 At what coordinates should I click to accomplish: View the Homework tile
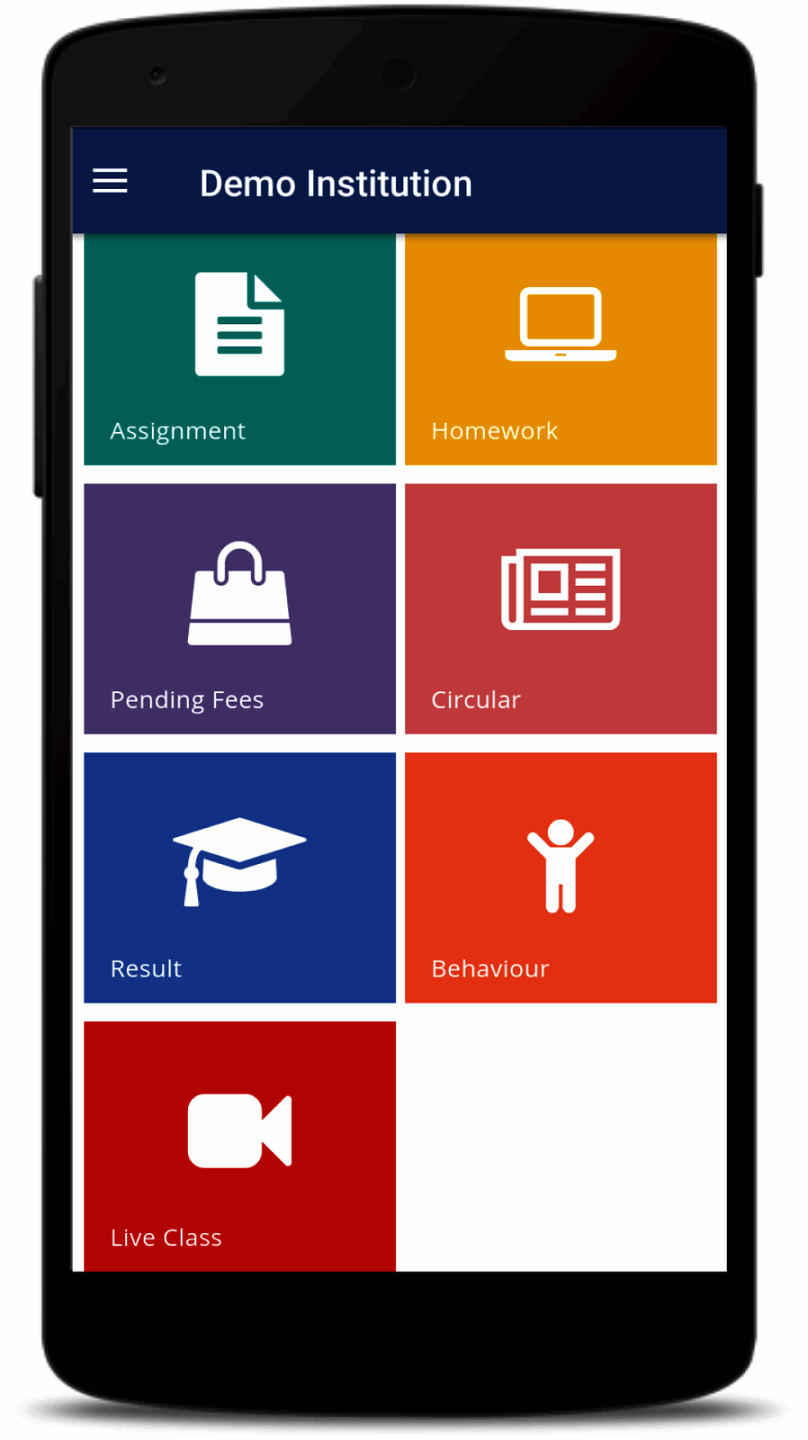pyautogui.click(x=560, y=348)
